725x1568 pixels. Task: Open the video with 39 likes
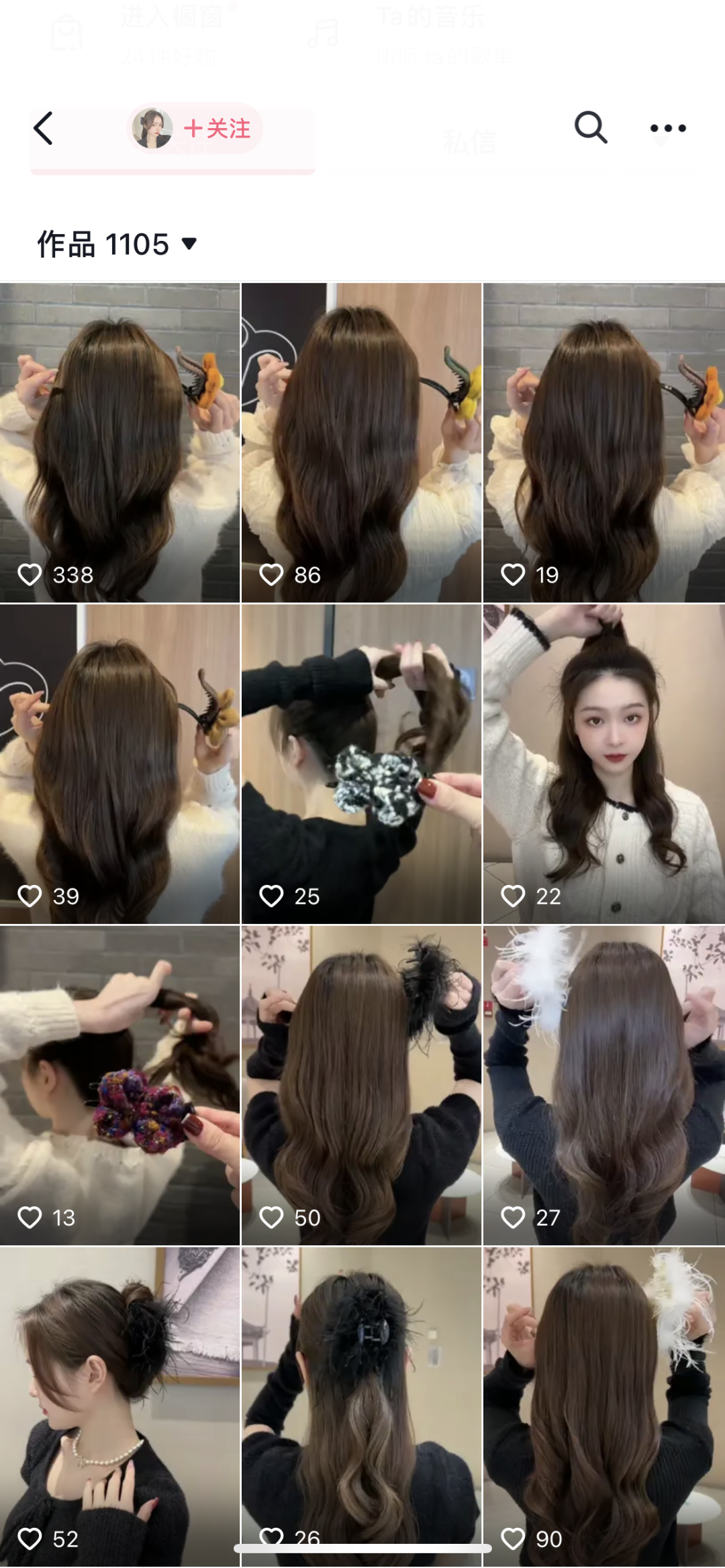click(x=119, y=764)
